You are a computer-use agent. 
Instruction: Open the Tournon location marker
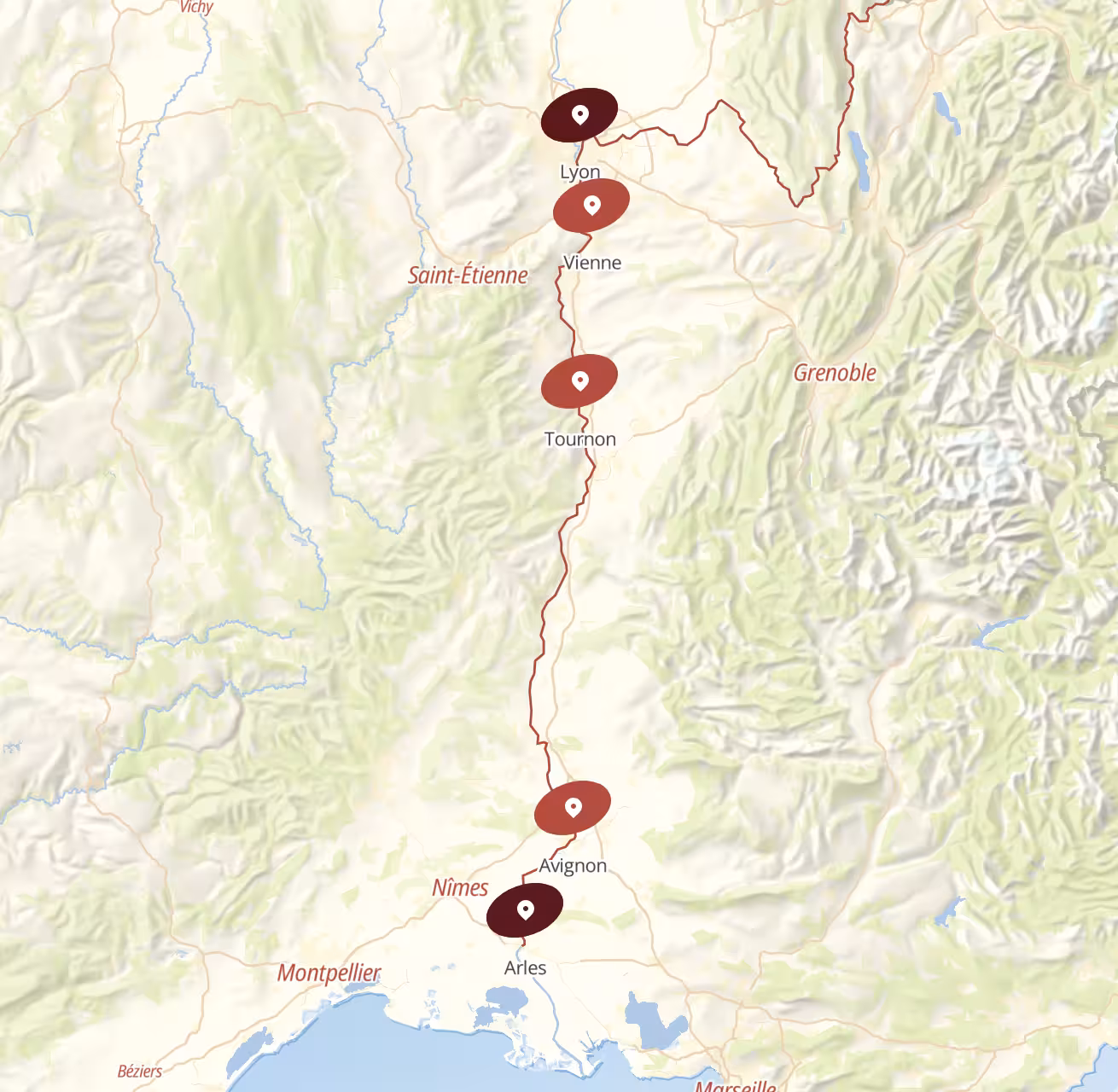[579, 380]
